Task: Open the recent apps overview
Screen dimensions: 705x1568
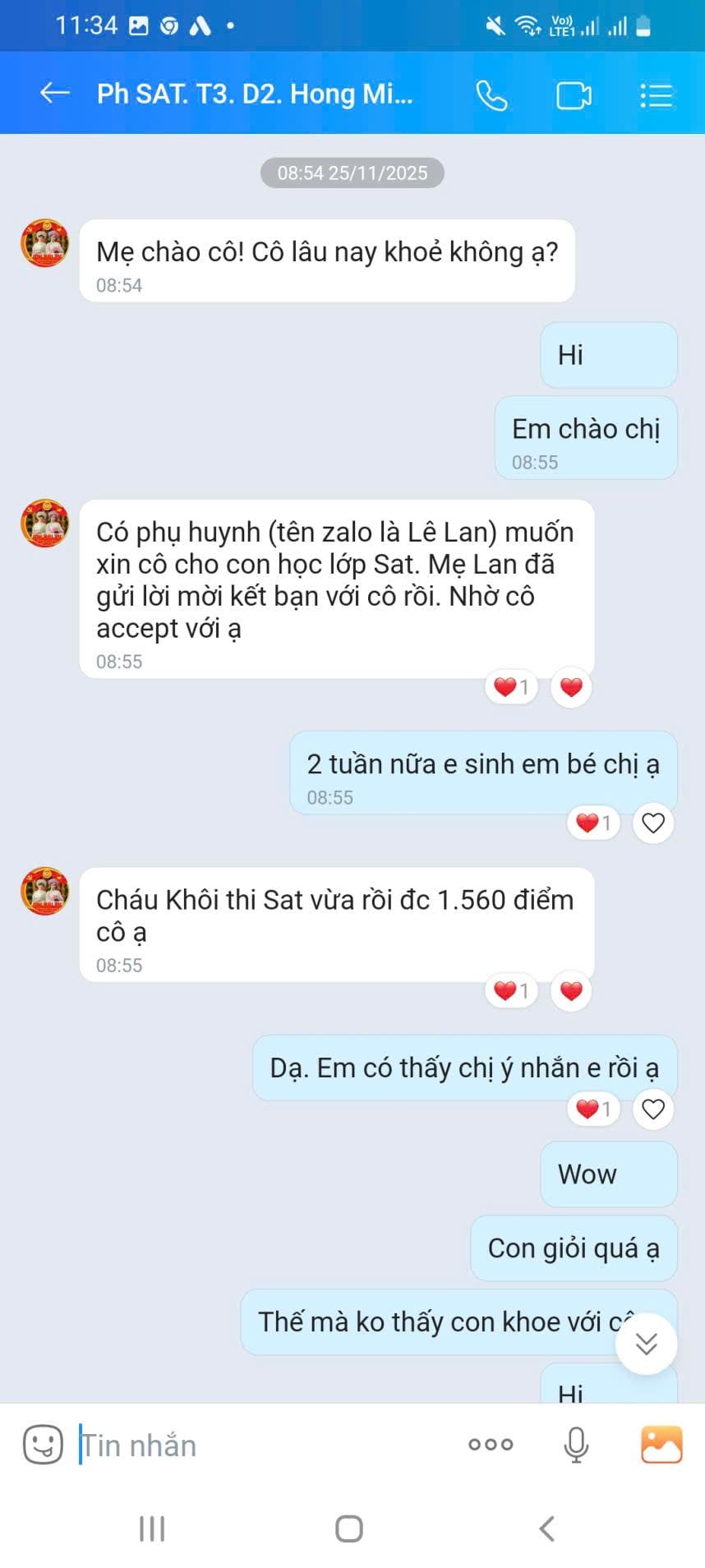Action: [152, 1529]
